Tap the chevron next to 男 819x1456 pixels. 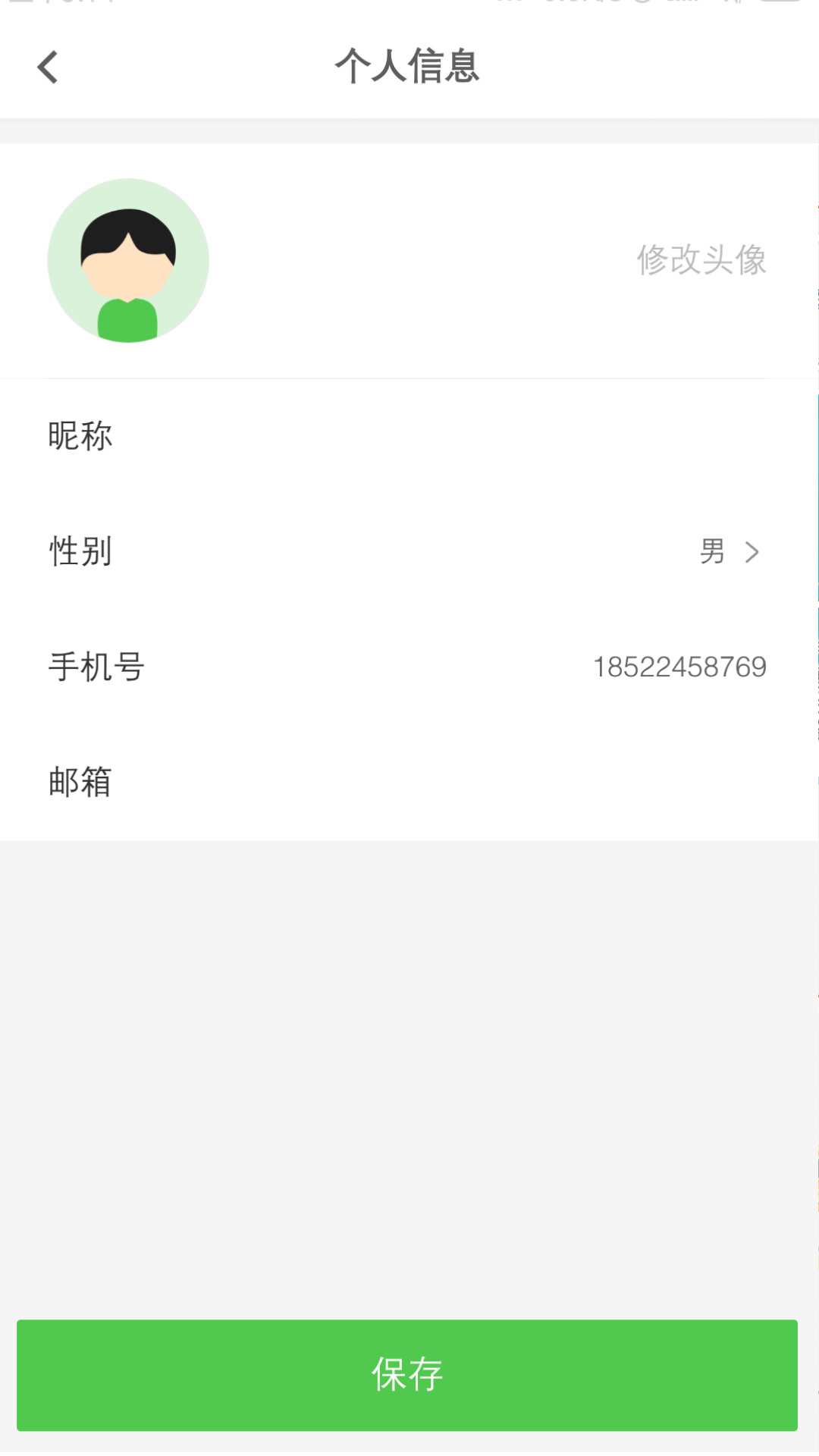coord(752,552)
